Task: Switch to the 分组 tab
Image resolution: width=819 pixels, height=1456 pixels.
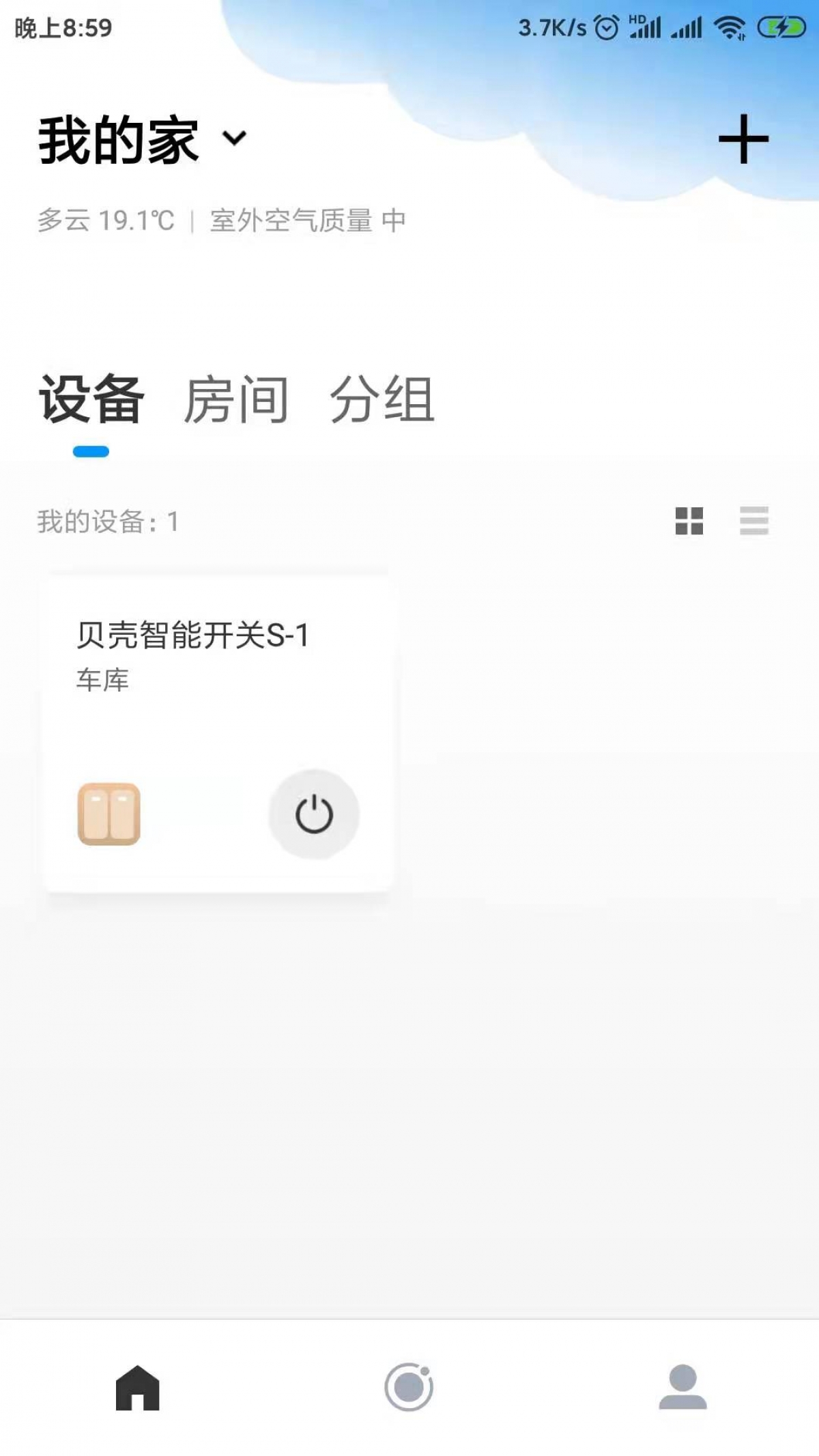Action: tap(382, 400)
